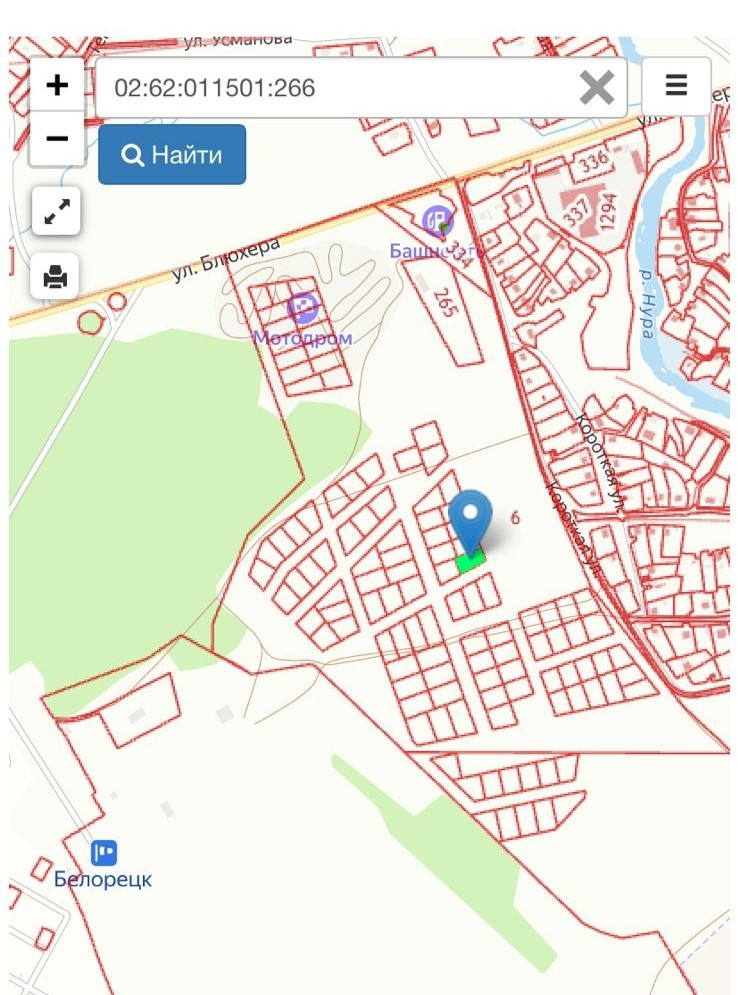Image resolution: width=738 pixels, height=995 pixels.
Task: Select the blue location pin marker
Action: coord(470,520)
